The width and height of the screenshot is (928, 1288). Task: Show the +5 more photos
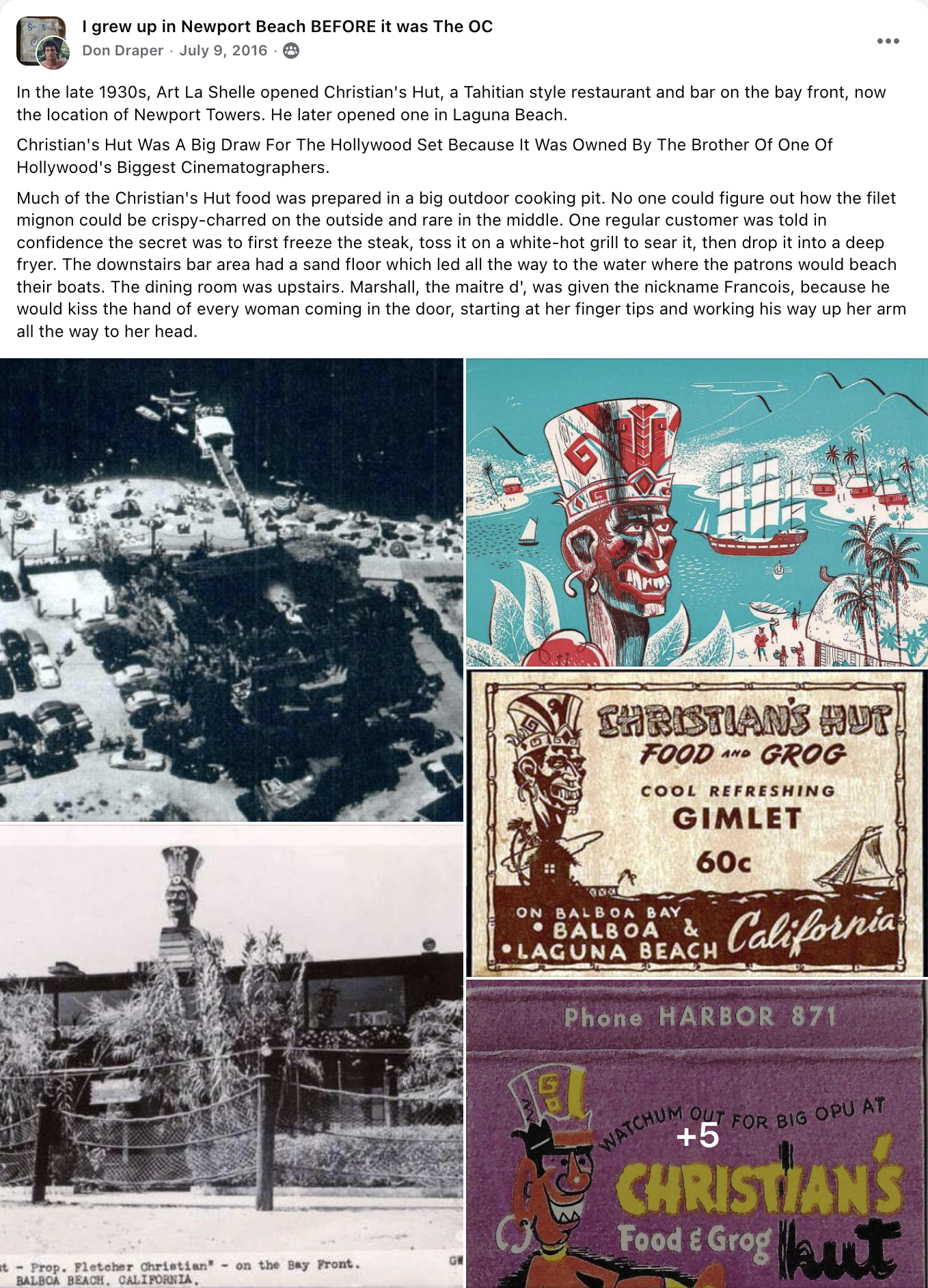[696, 1134]
